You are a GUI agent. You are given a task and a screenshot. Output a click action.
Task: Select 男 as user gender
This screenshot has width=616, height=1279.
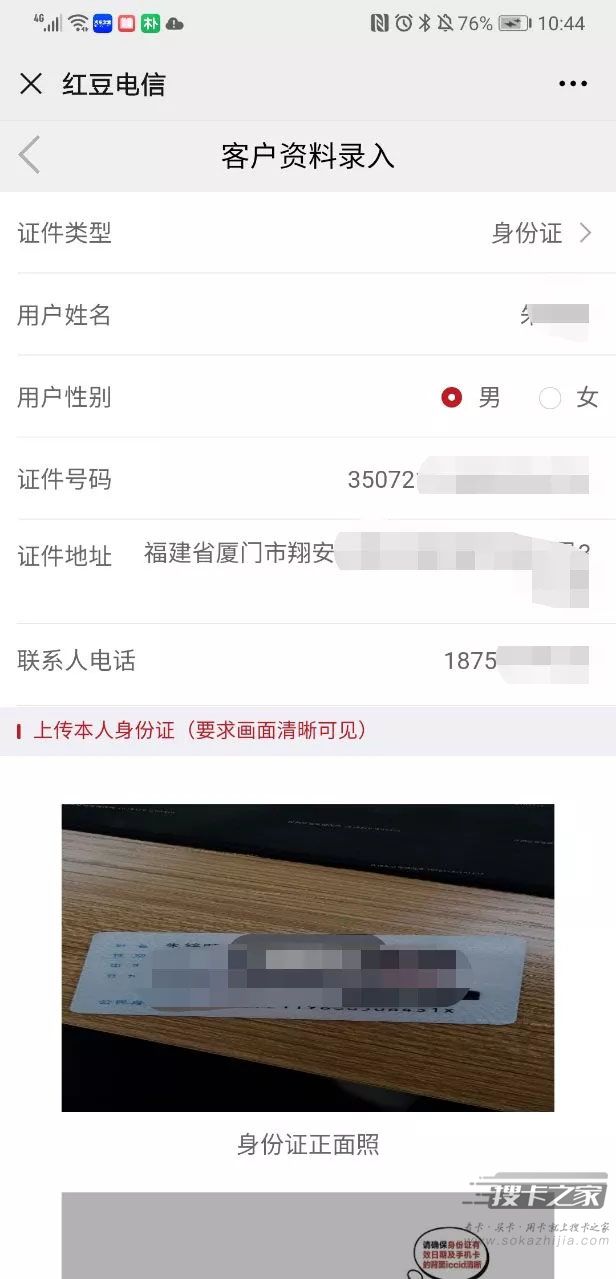point(452,398)
